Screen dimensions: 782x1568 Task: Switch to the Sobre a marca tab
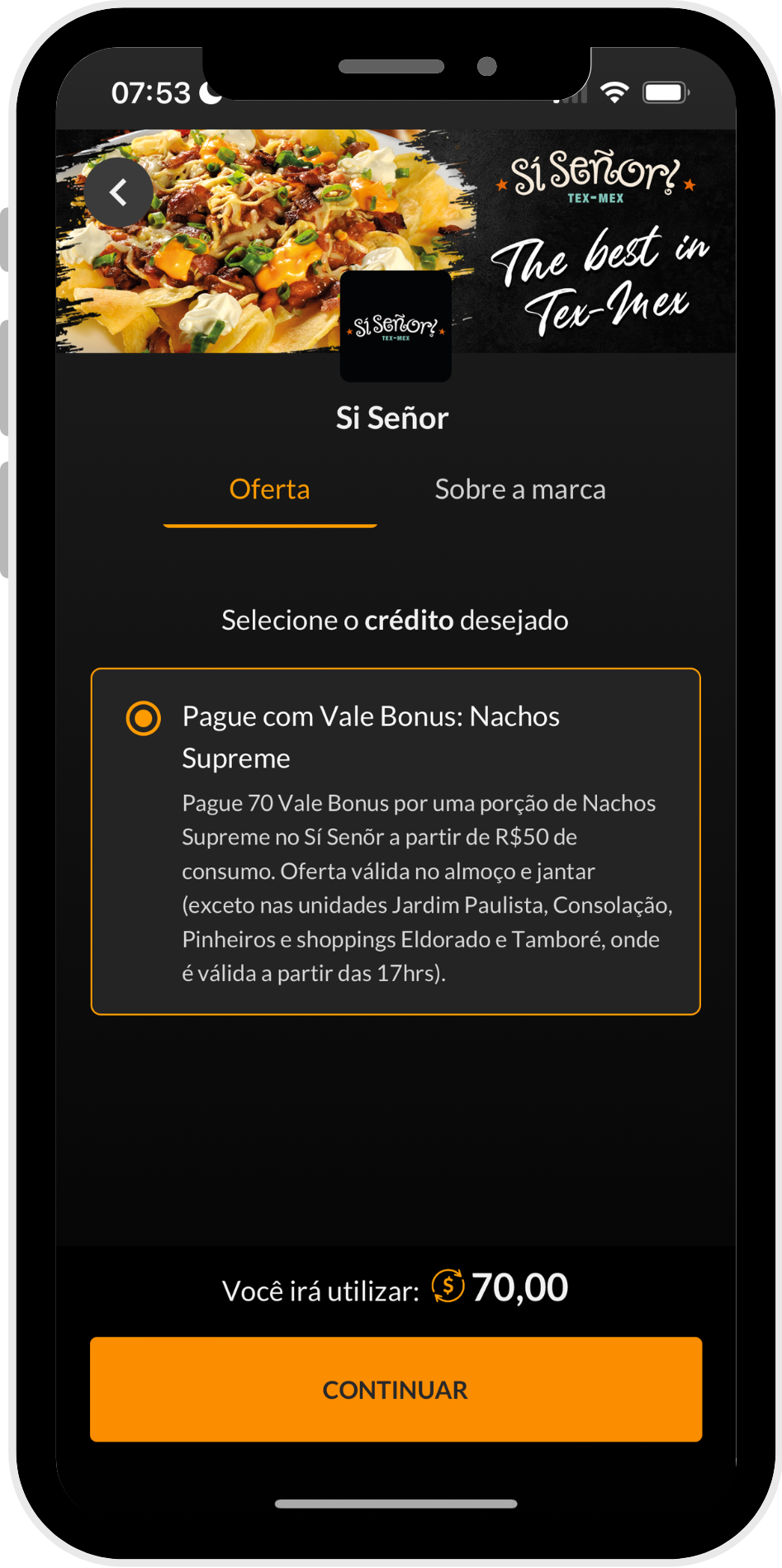click(520, 489)
